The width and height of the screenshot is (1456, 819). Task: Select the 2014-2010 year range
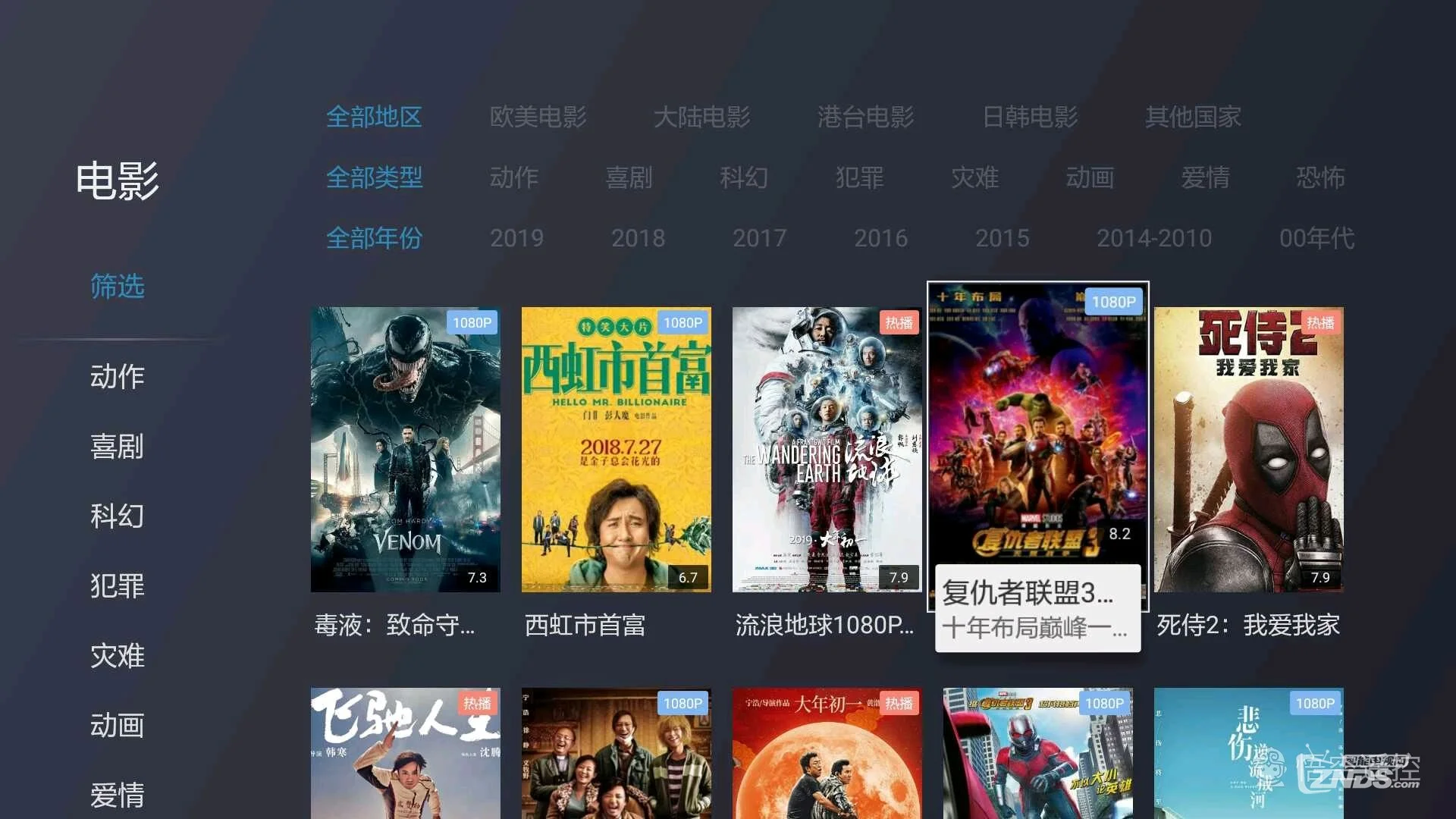tap(1153, 238)
